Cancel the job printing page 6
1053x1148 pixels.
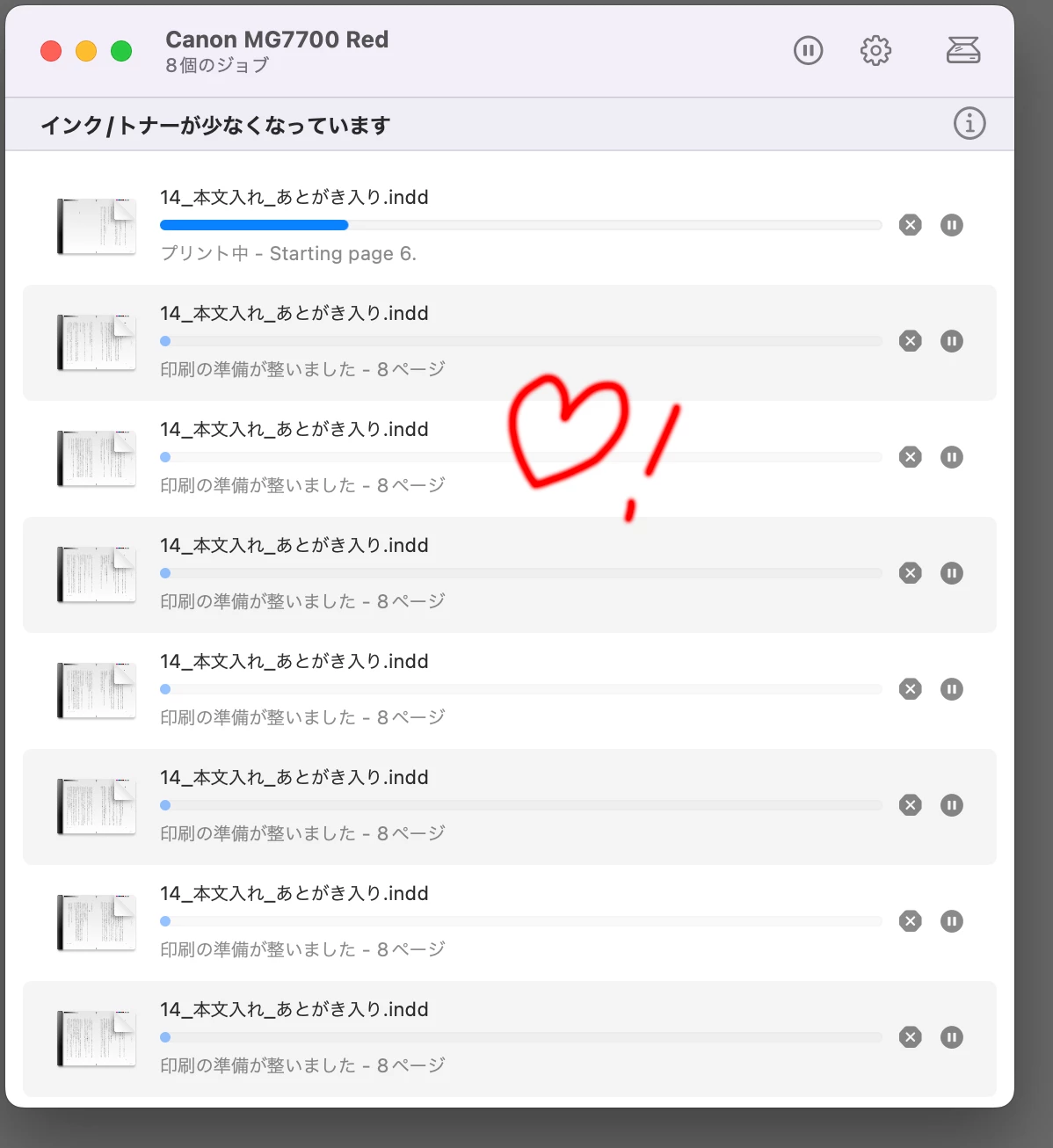coord(911,225)
